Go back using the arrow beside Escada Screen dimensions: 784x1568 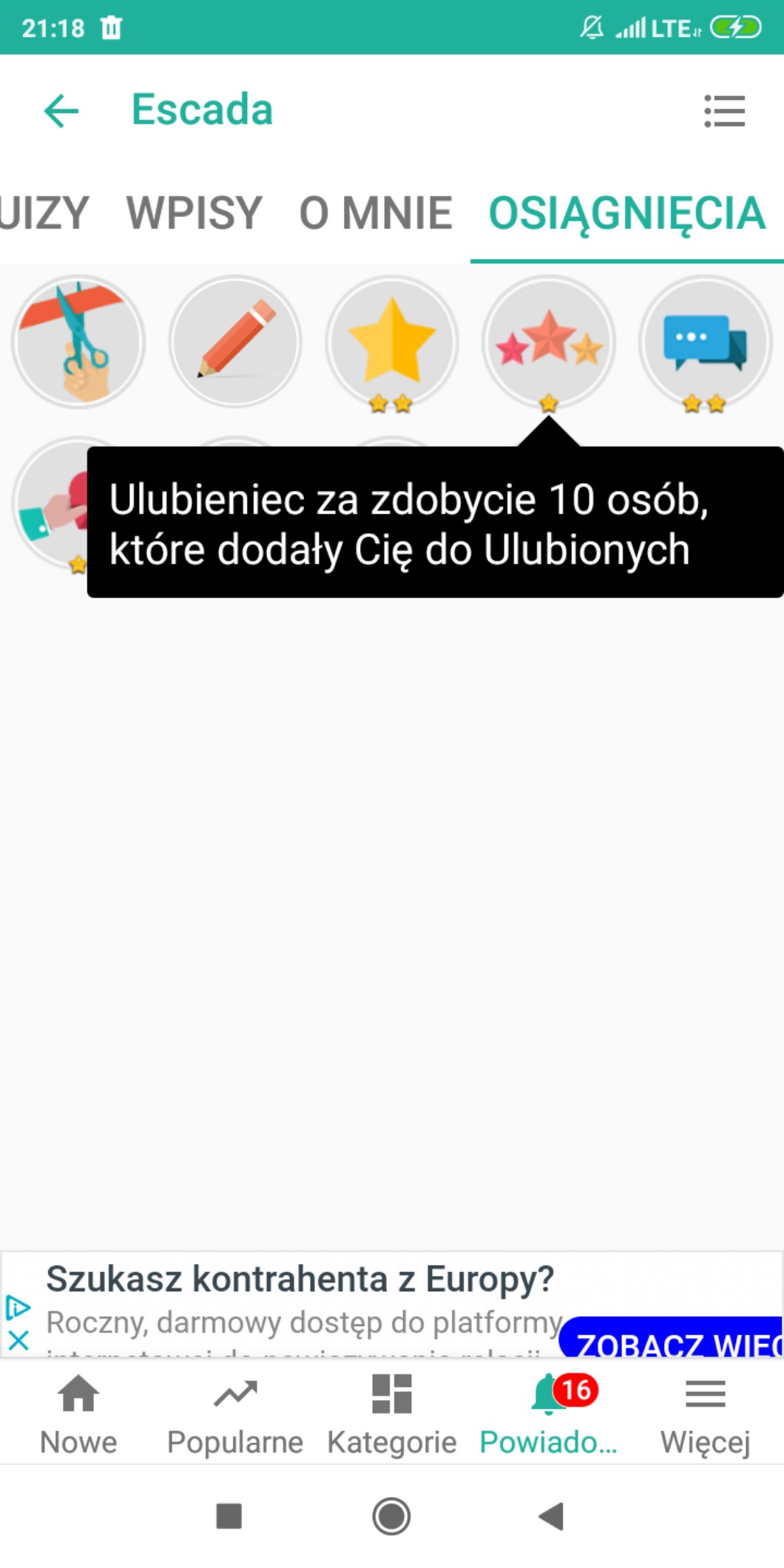[61, 111]
